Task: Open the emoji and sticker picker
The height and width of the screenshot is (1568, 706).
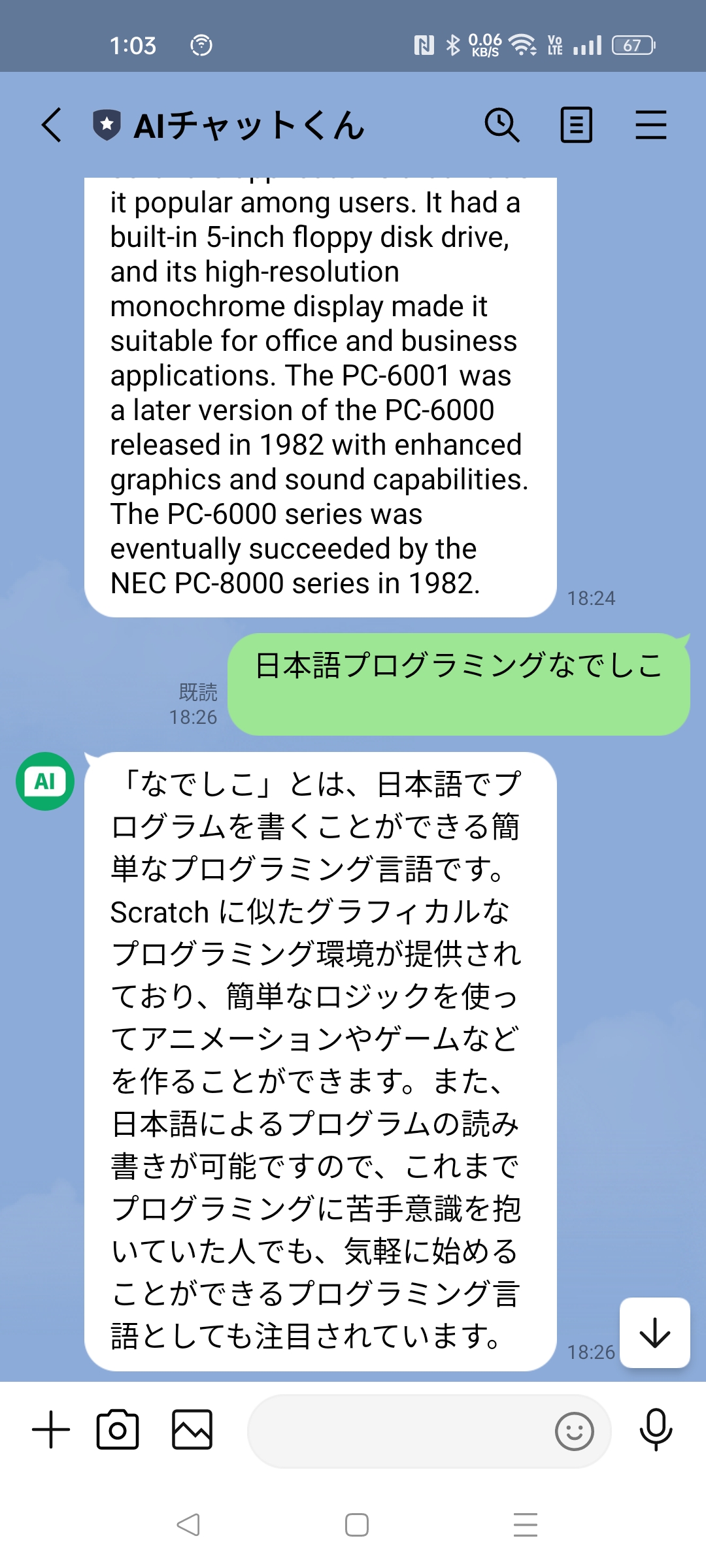Action: pyautogui.click(x=574, y=1431)
